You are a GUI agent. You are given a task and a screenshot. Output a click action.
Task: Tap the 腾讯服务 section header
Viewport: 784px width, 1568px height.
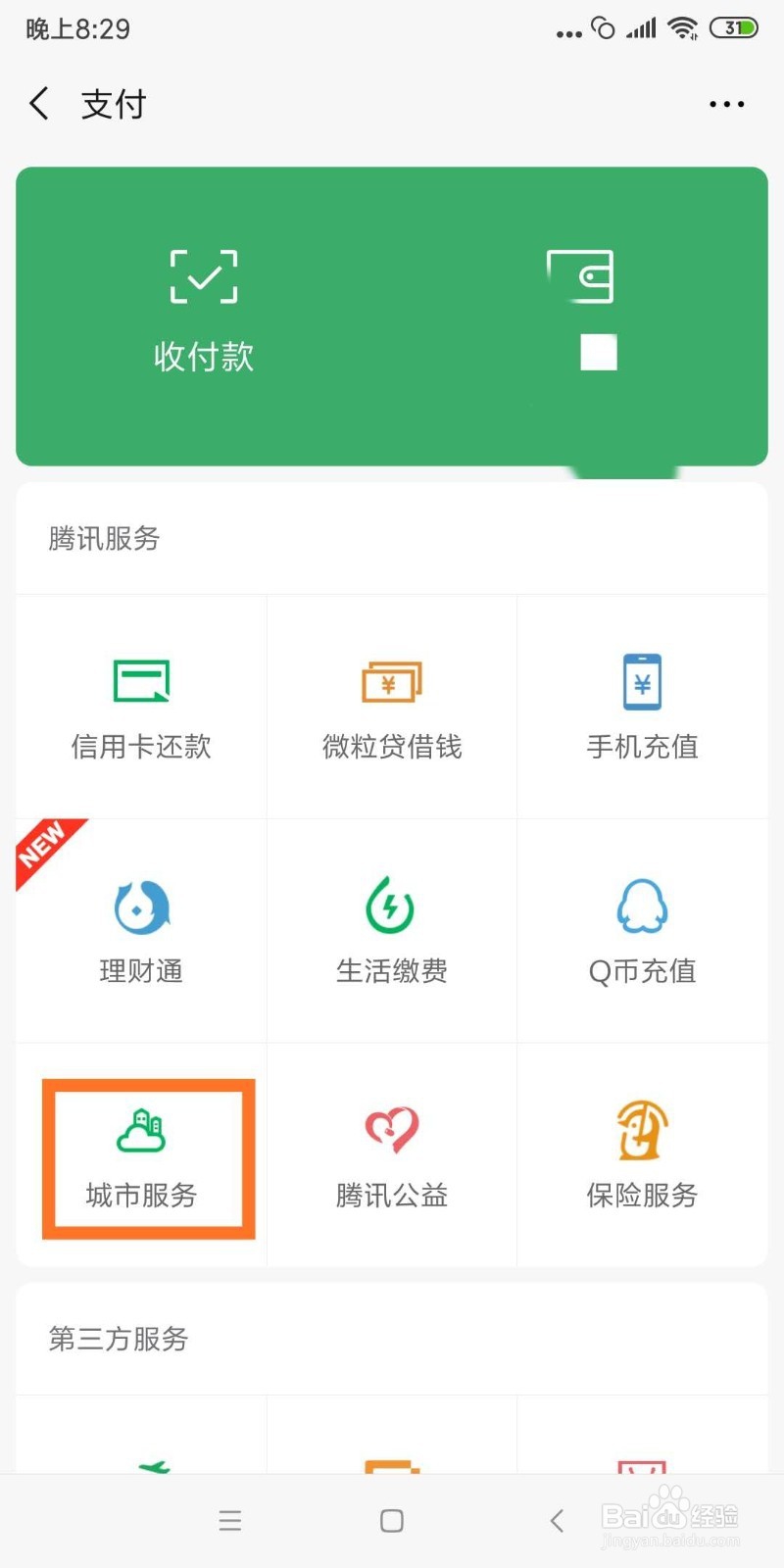coord(103,538)
